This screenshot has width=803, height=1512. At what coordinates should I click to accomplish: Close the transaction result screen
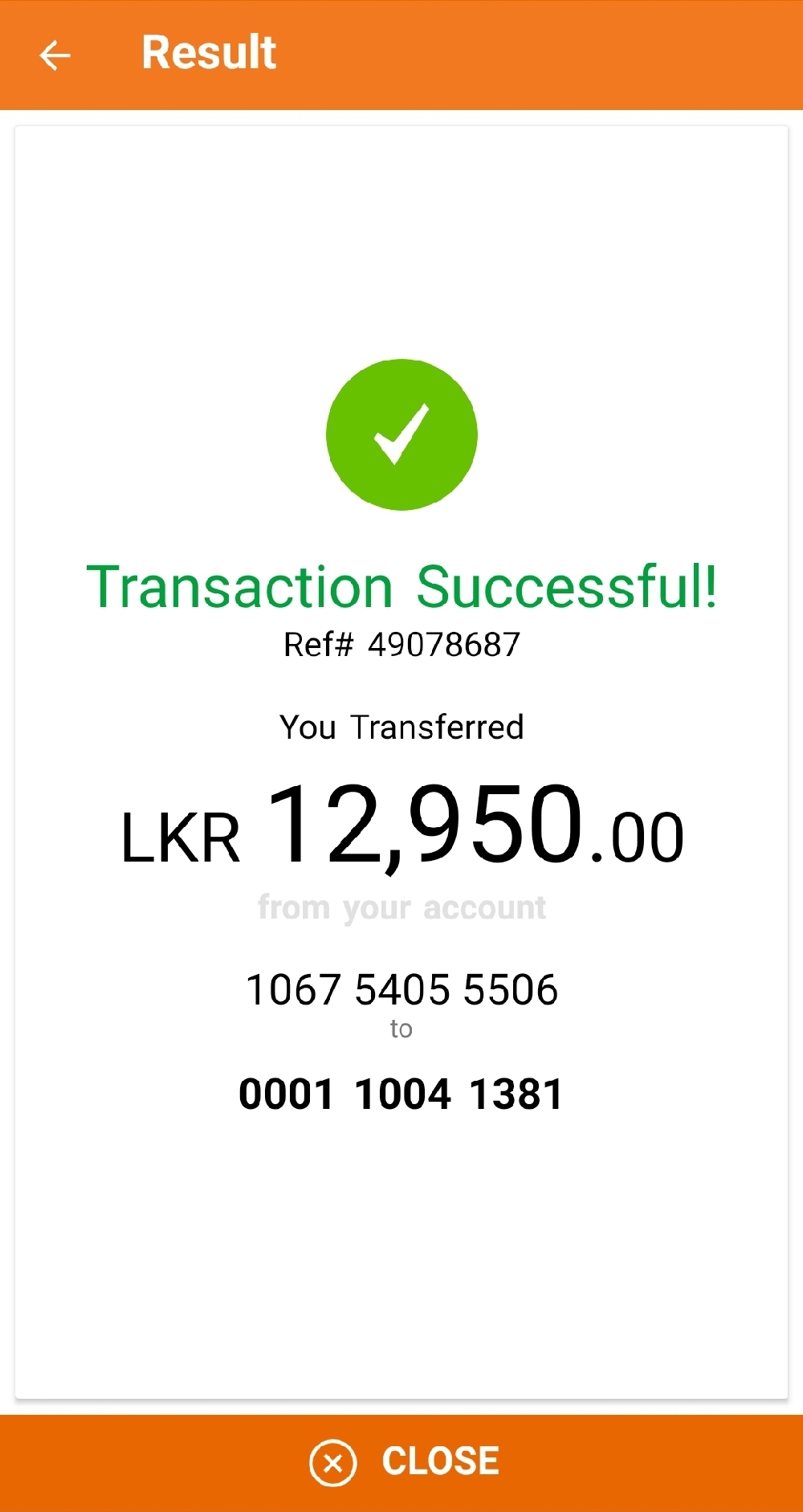click(x=404, y=1461)
